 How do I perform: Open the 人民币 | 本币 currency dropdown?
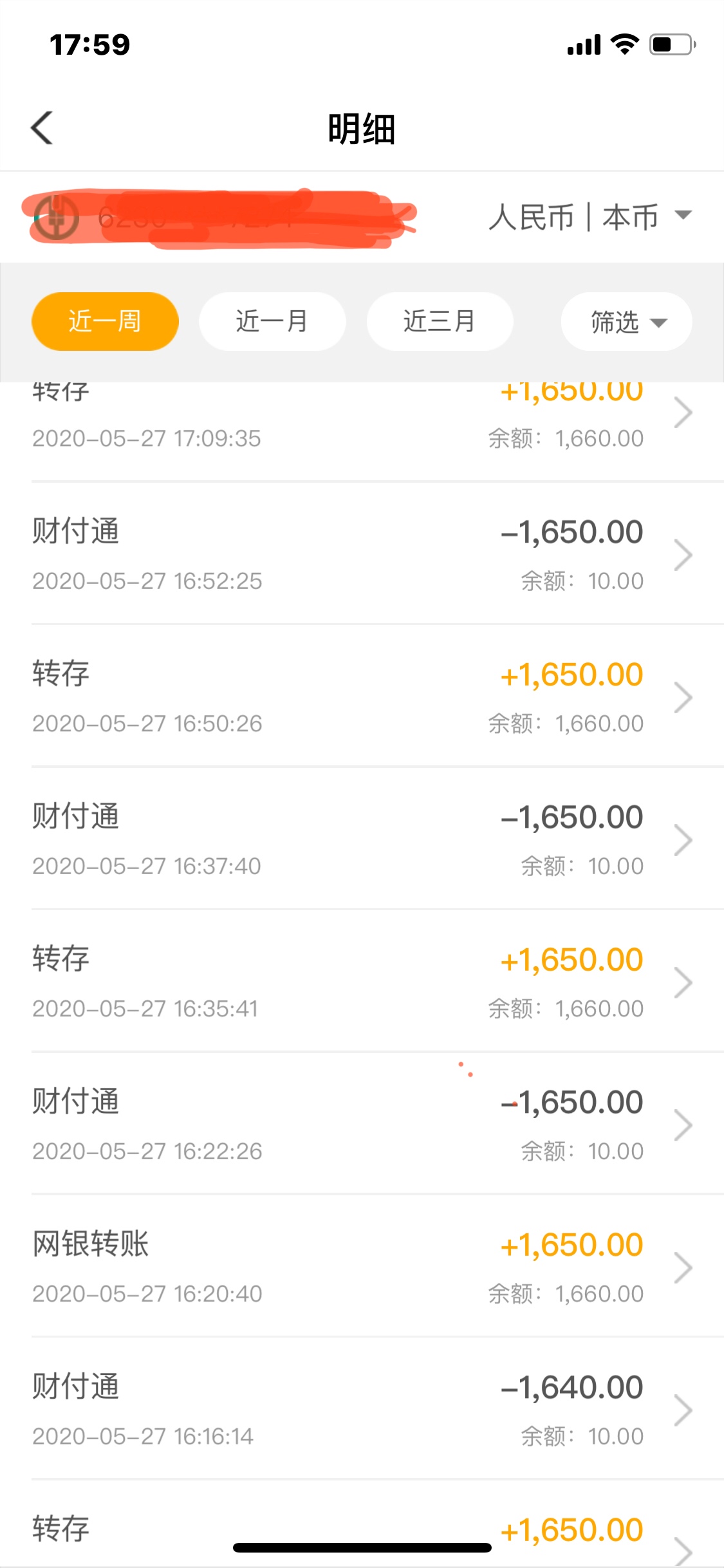click(590, 216)
